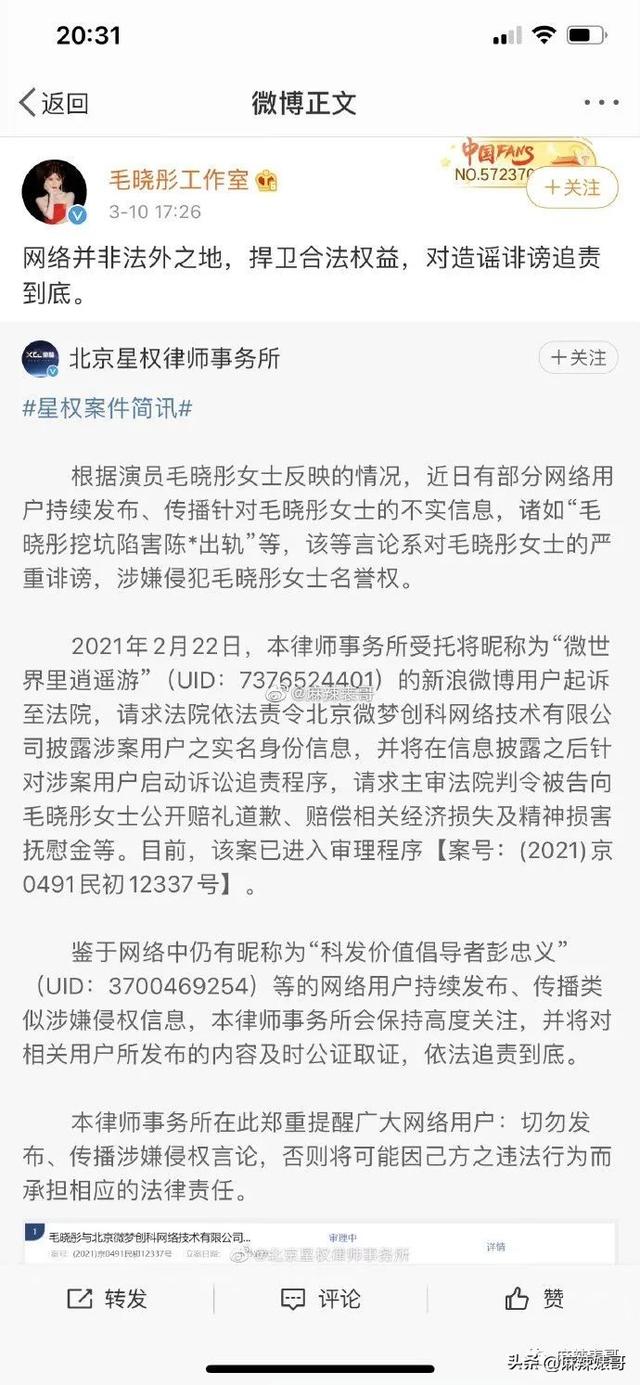Screen dimensions: 640x1385
Task: Open 北京星权律师事务所's profile
Action: [x=174, y=358]
